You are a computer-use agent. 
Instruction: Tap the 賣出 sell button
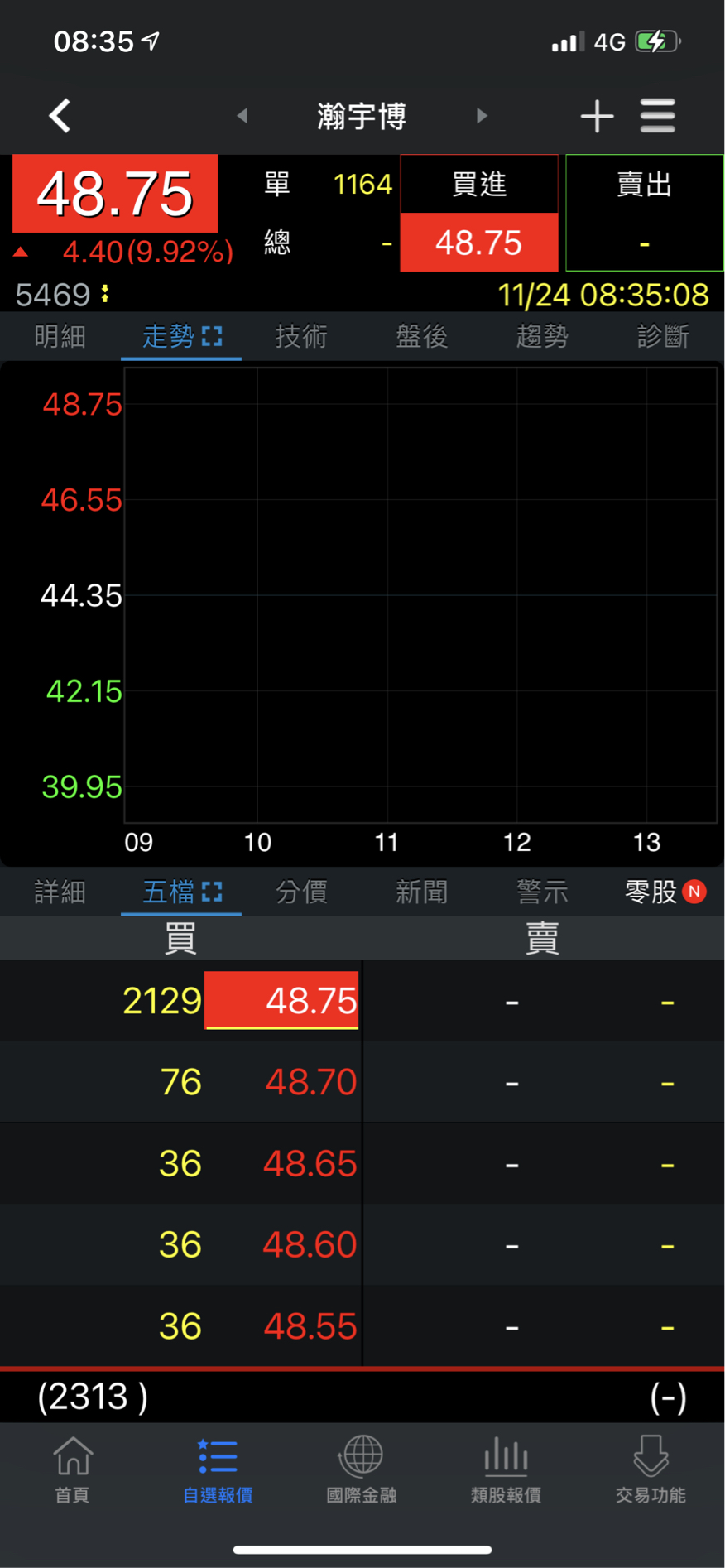pyautogui.click(x=644, y=213)
